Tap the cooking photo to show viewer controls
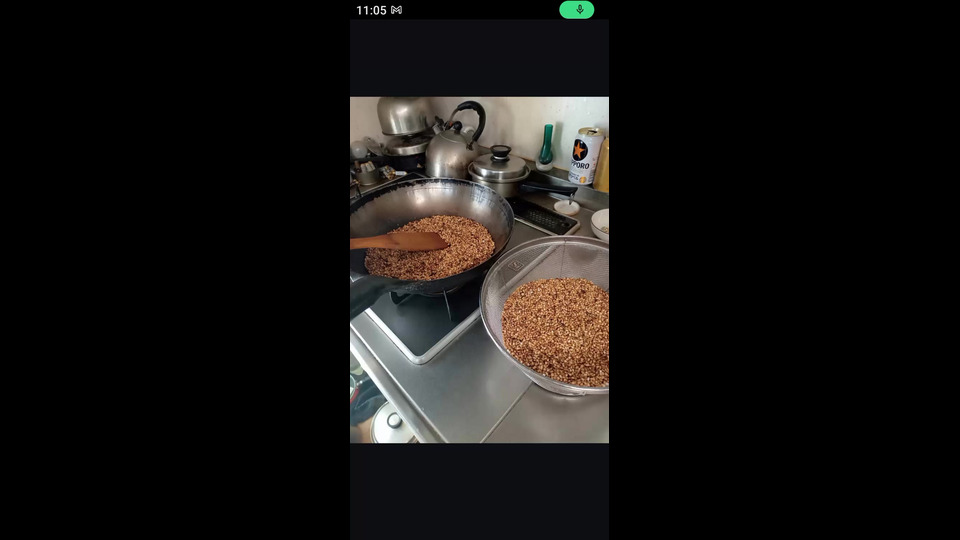Screen dimensions: 960x540 [x=479, y=270]
